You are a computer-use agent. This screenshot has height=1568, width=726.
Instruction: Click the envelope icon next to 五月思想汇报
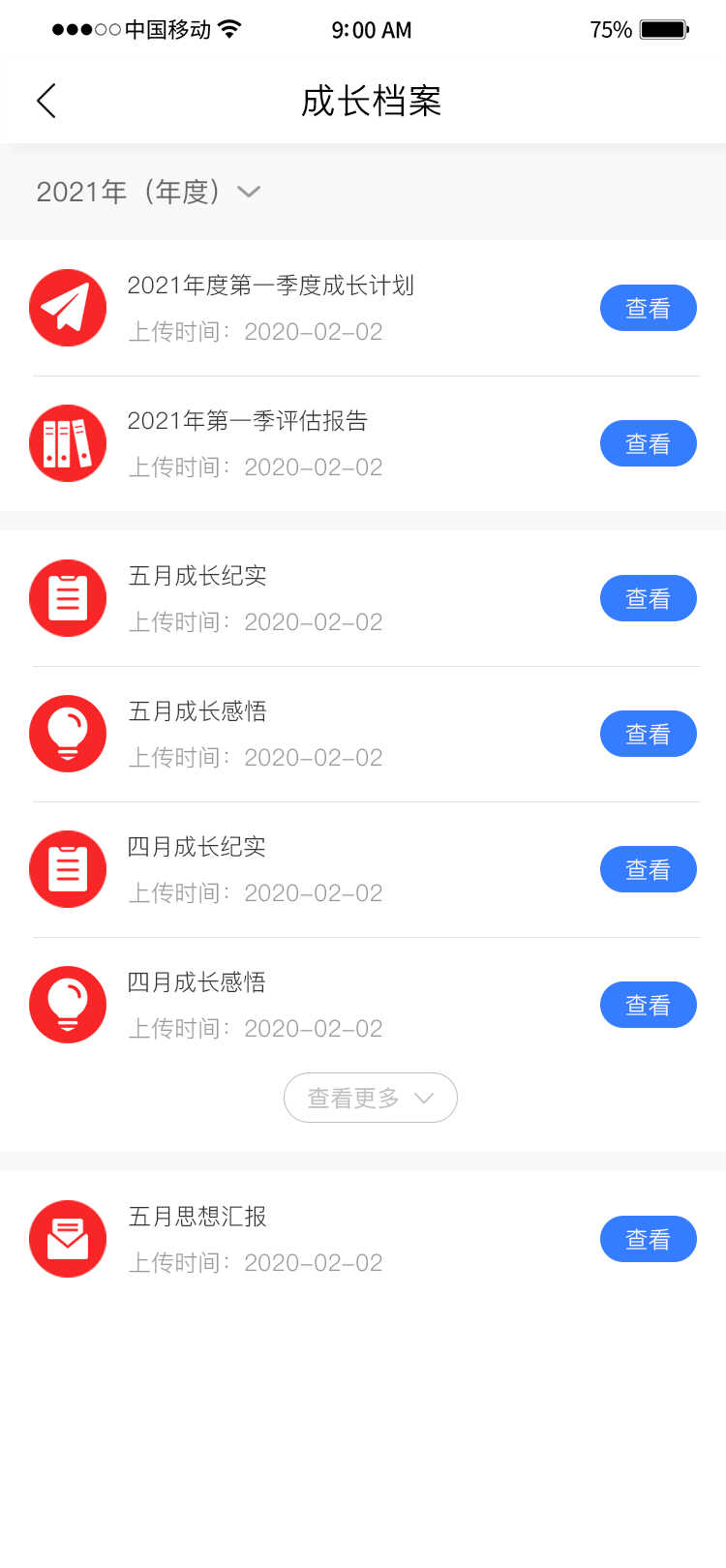[68, 1239]
